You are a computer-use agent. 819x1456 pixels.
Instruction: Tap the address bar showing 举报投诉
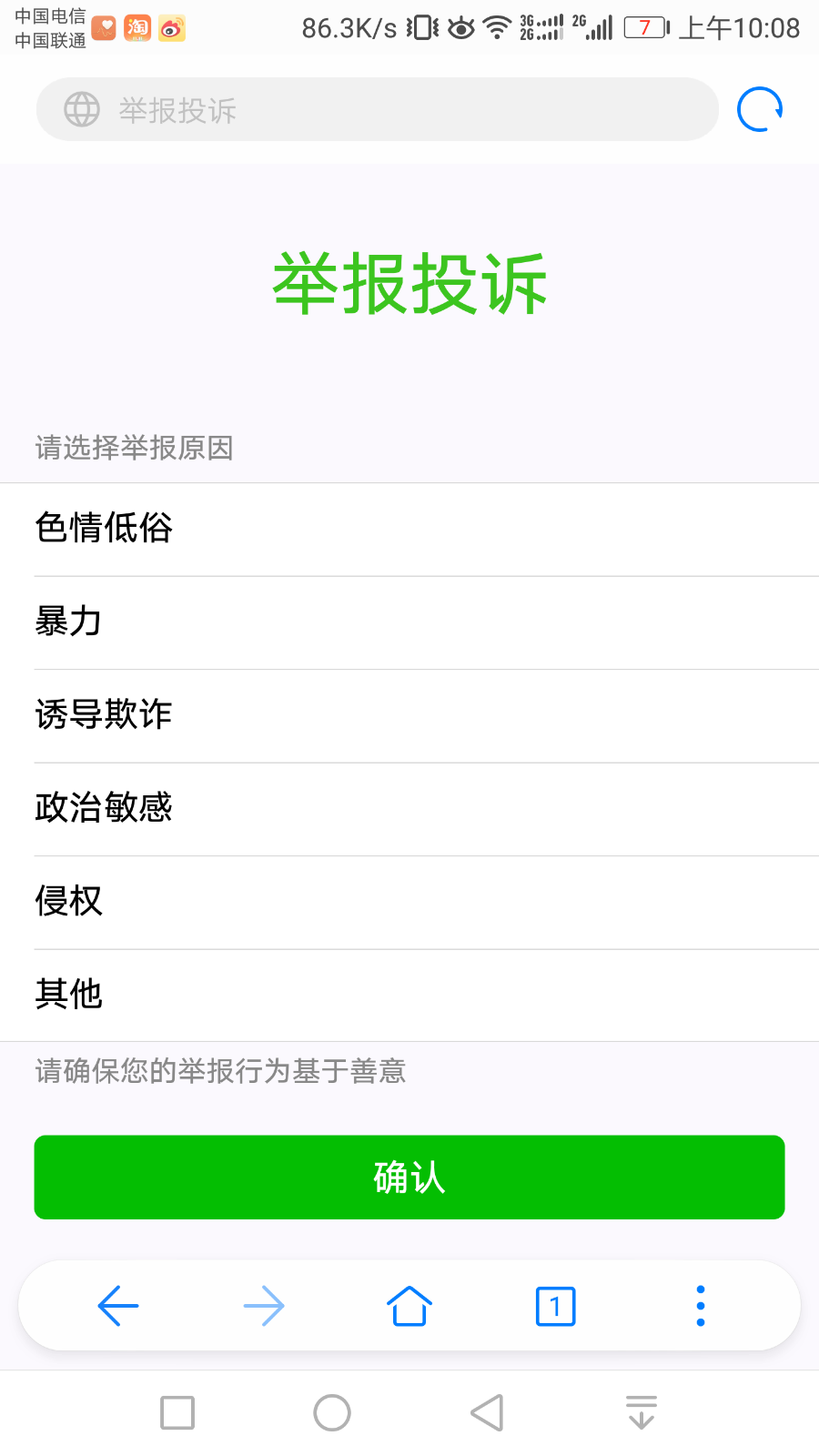(377, 110)
